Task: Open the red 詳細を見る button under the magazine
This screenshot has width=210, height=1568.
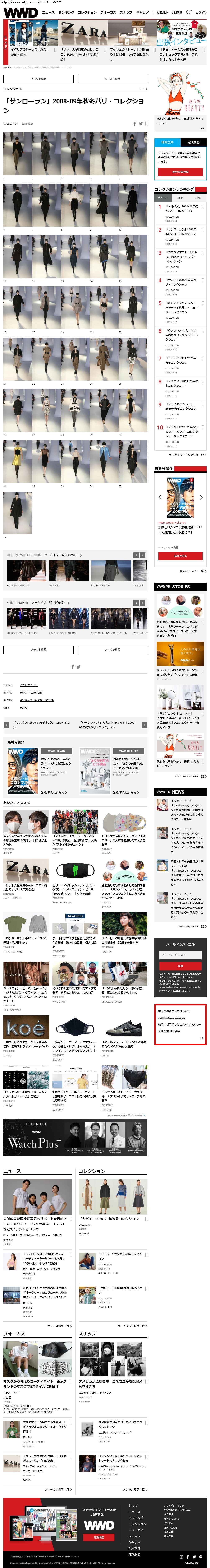Action: (x=180, y=556)
